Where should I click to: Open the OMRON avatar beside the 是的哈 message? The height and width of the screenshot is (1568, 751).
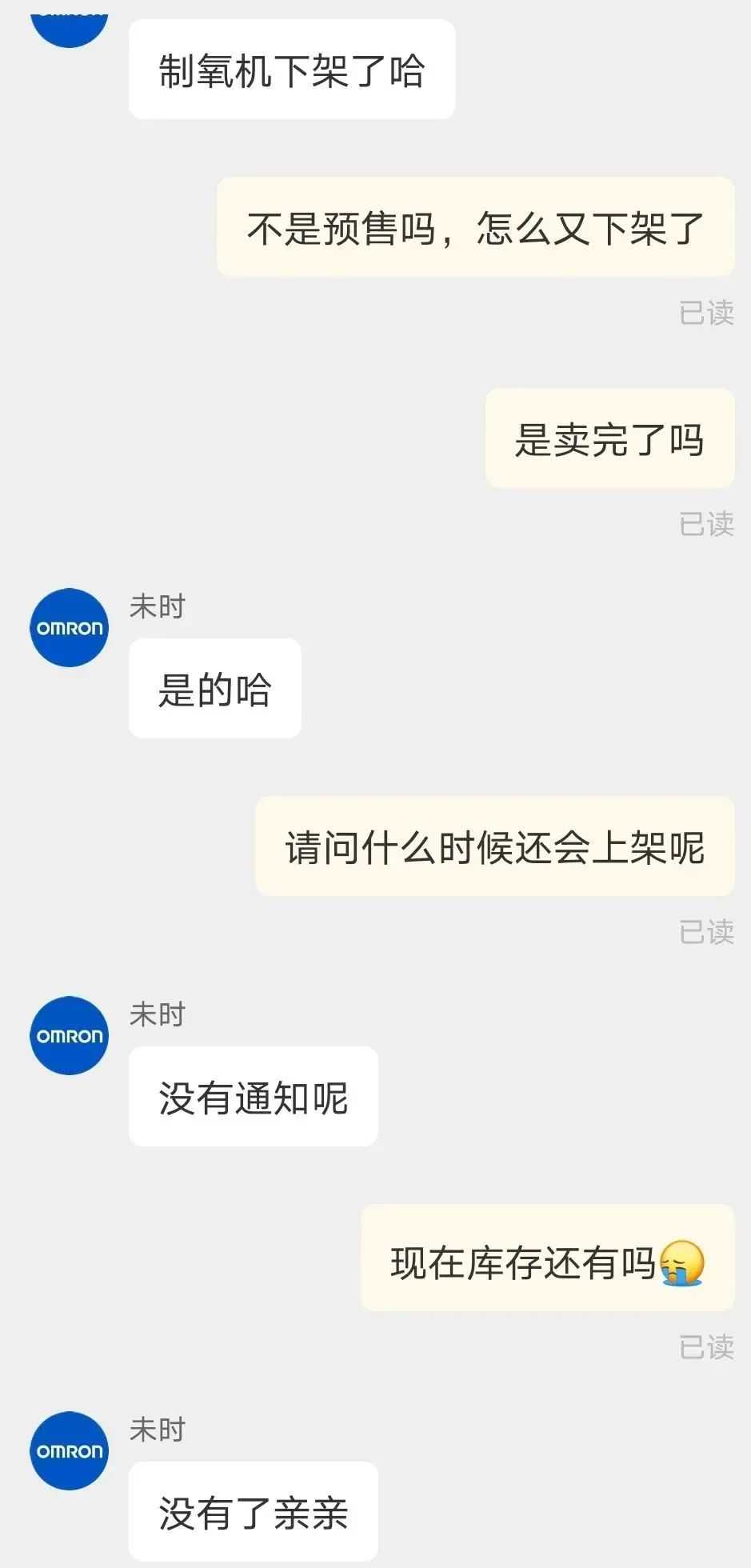point(69,628)
